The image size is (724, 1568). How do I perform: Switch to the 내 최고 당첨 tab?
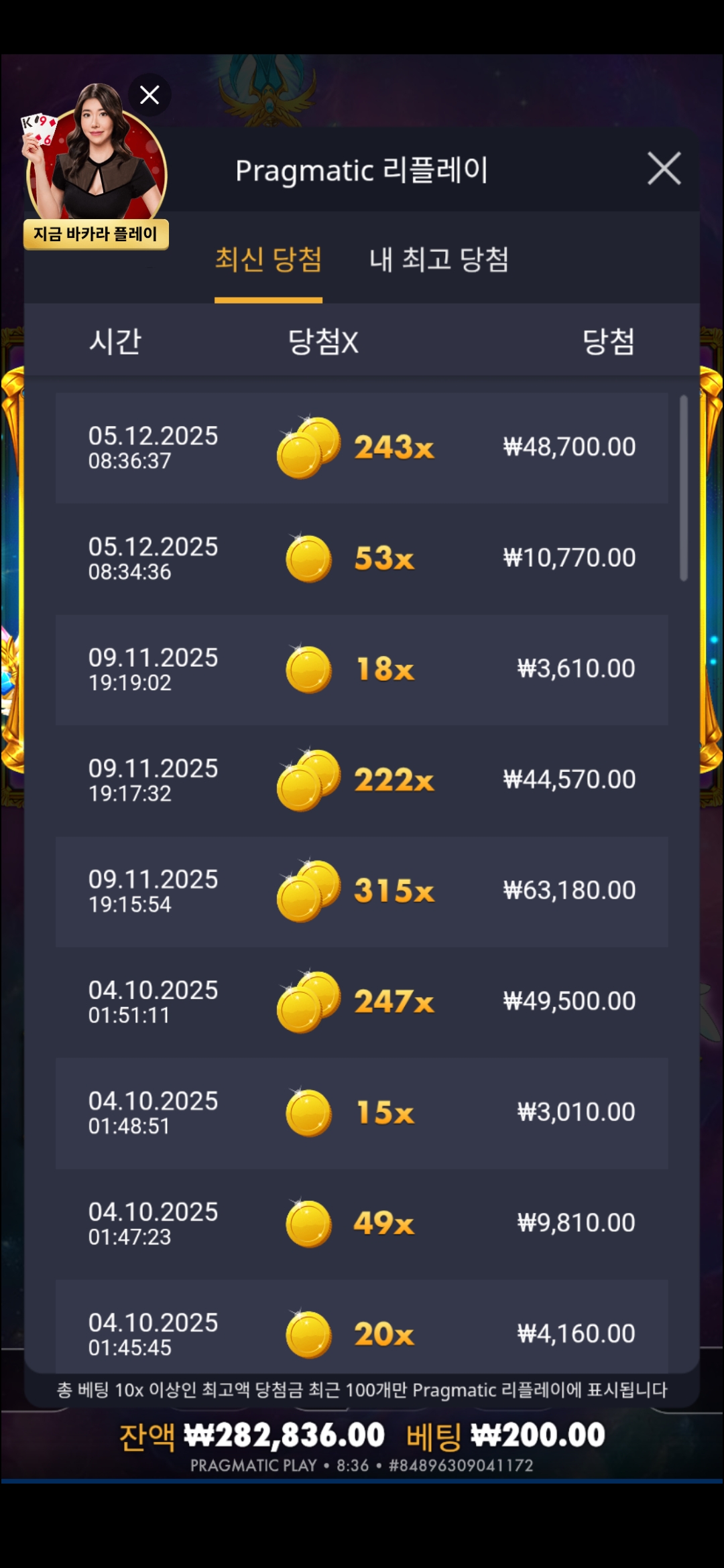[x=439, y=259]
